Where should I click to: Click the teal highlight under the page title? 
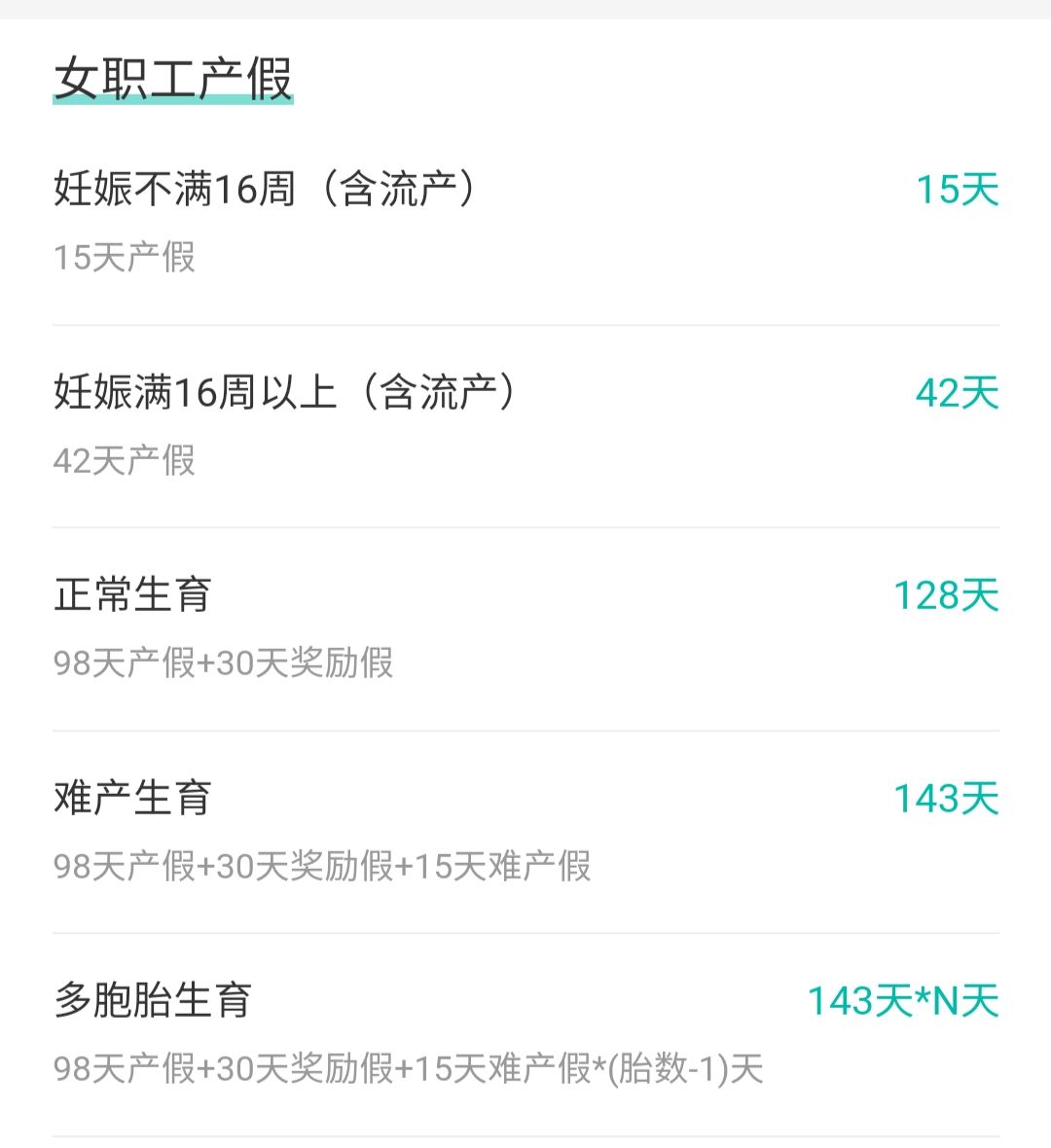coord(173,99)
